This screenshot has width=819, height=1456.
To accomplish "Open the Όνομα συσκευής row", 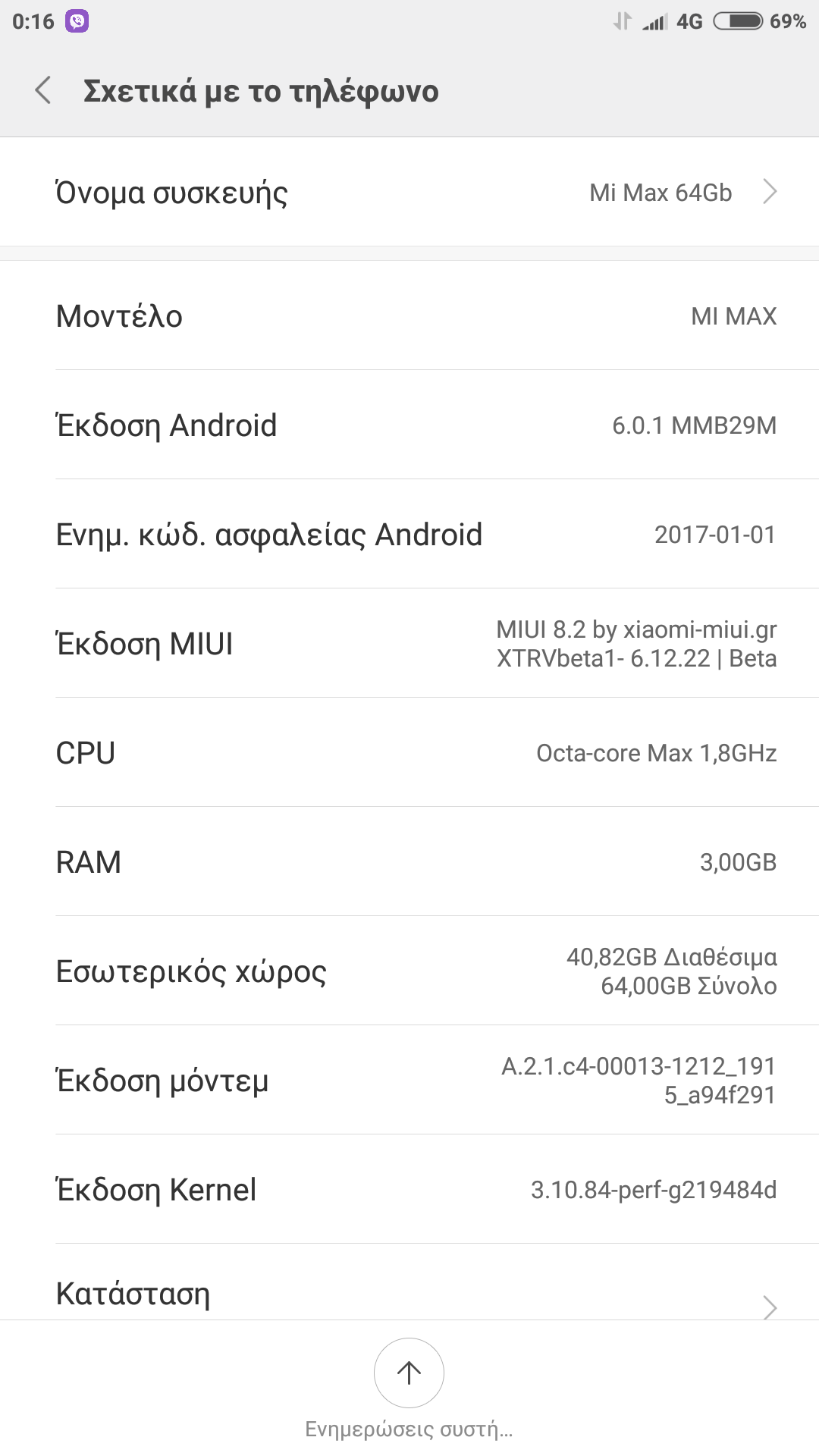I will [x=409, y=193].
